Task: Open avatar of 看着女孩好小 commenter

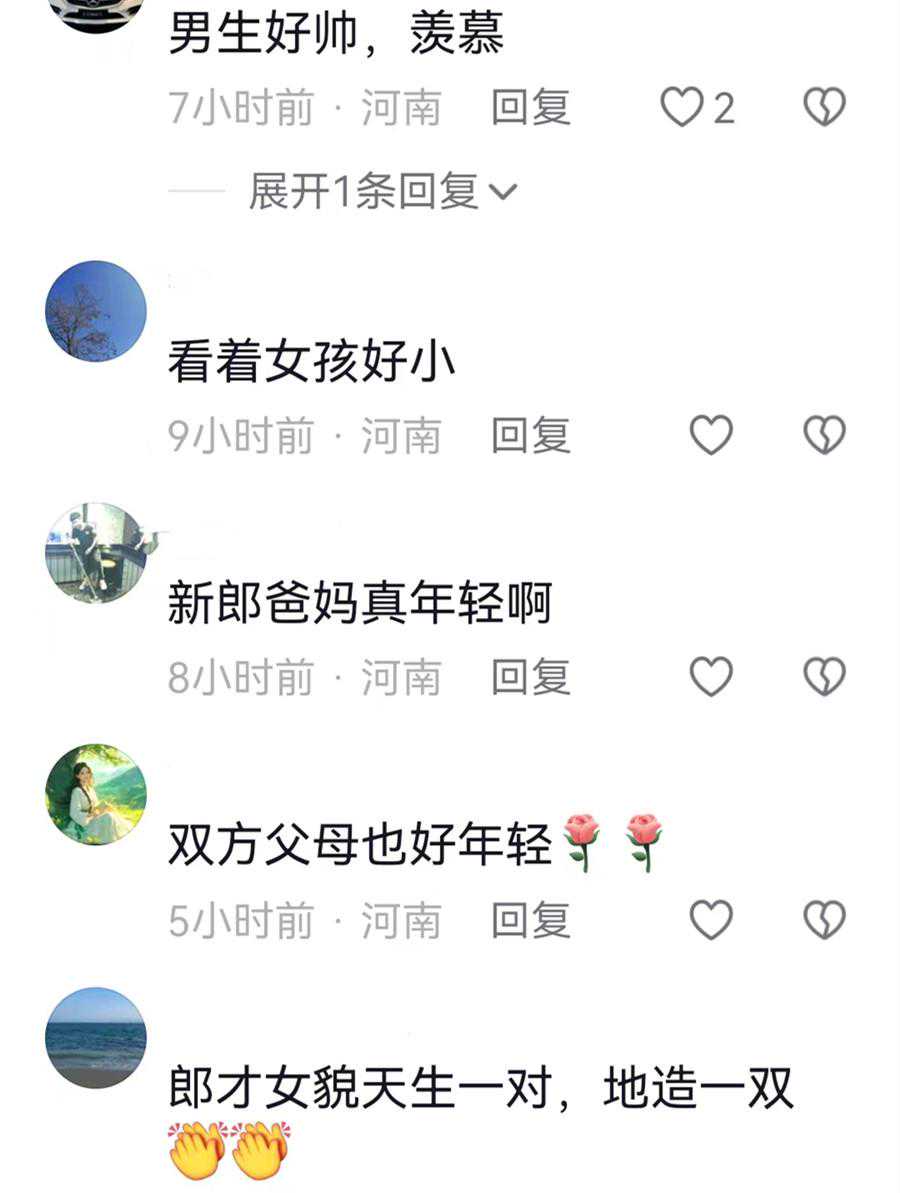Action: 96,311
